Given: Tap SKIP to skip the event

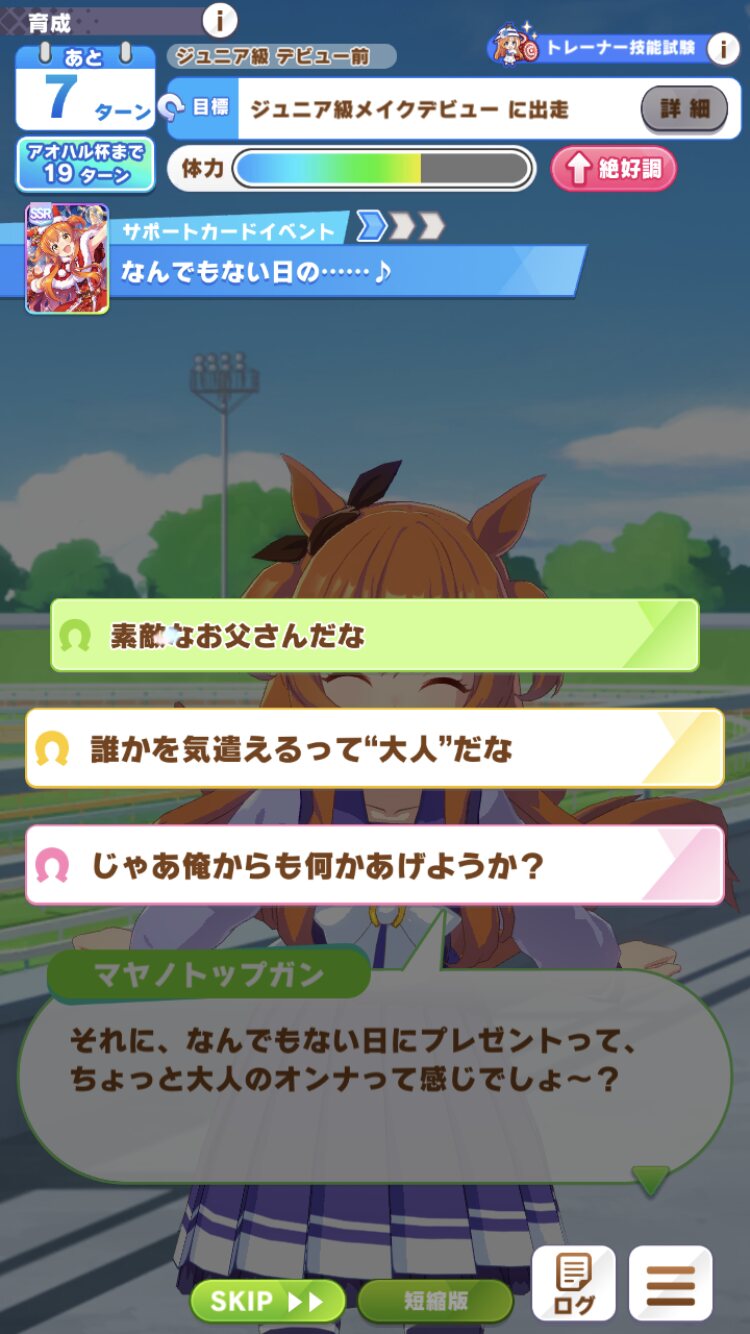Looking at the screenshot, I should tap(267, 1301).
